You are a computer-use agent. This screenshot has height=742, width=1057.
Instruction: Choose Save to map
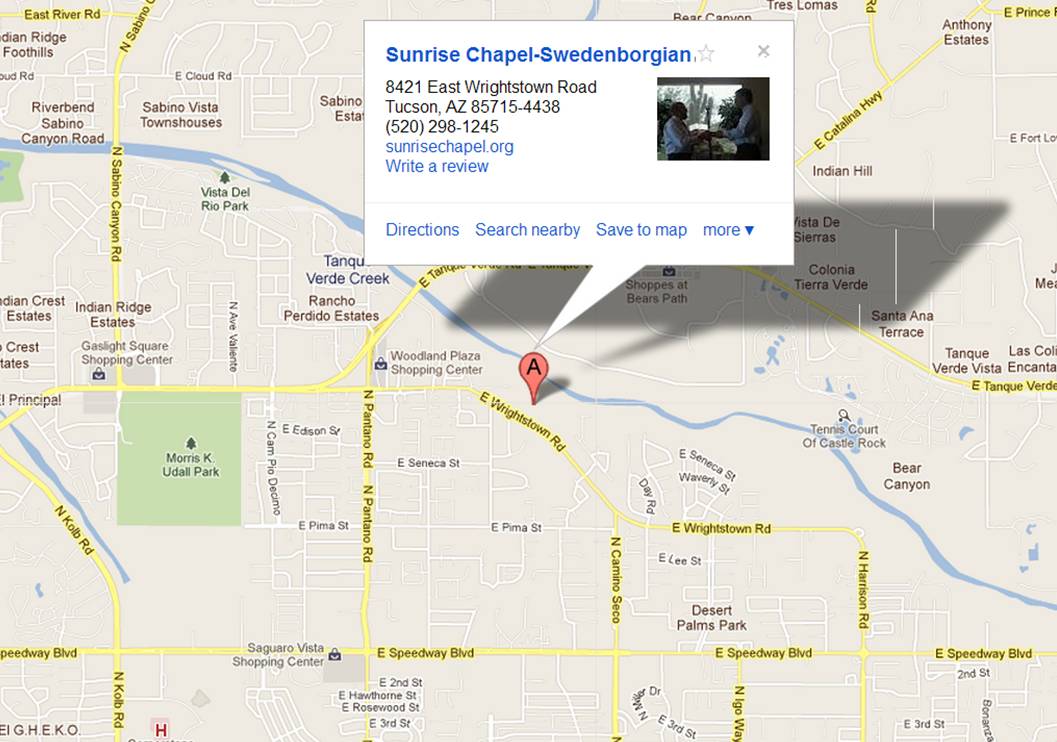[x=641, y=230]
